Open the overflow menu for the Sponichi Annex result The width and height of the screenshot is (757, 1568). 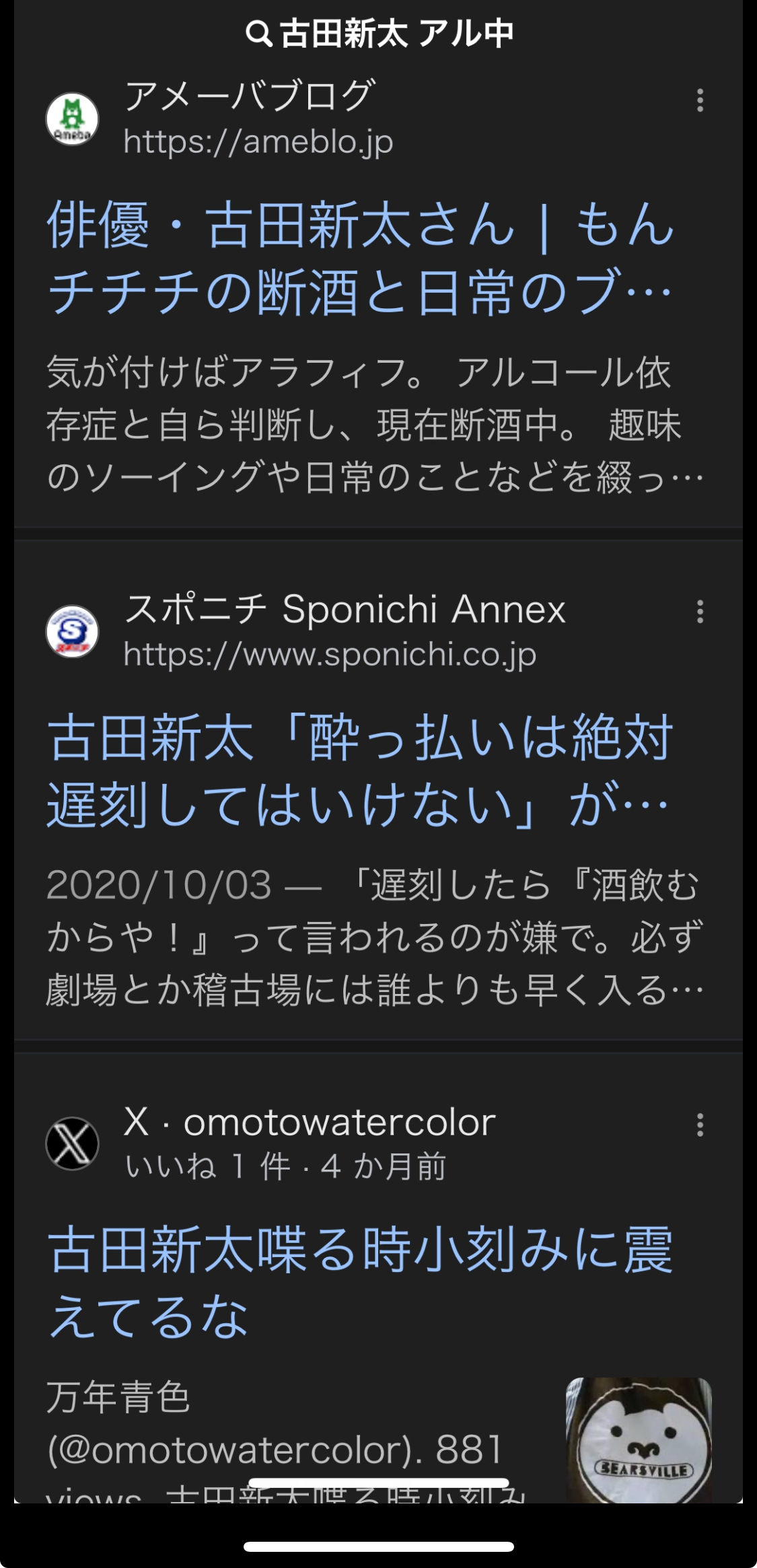pyautogui.click(x=700, y=612)
